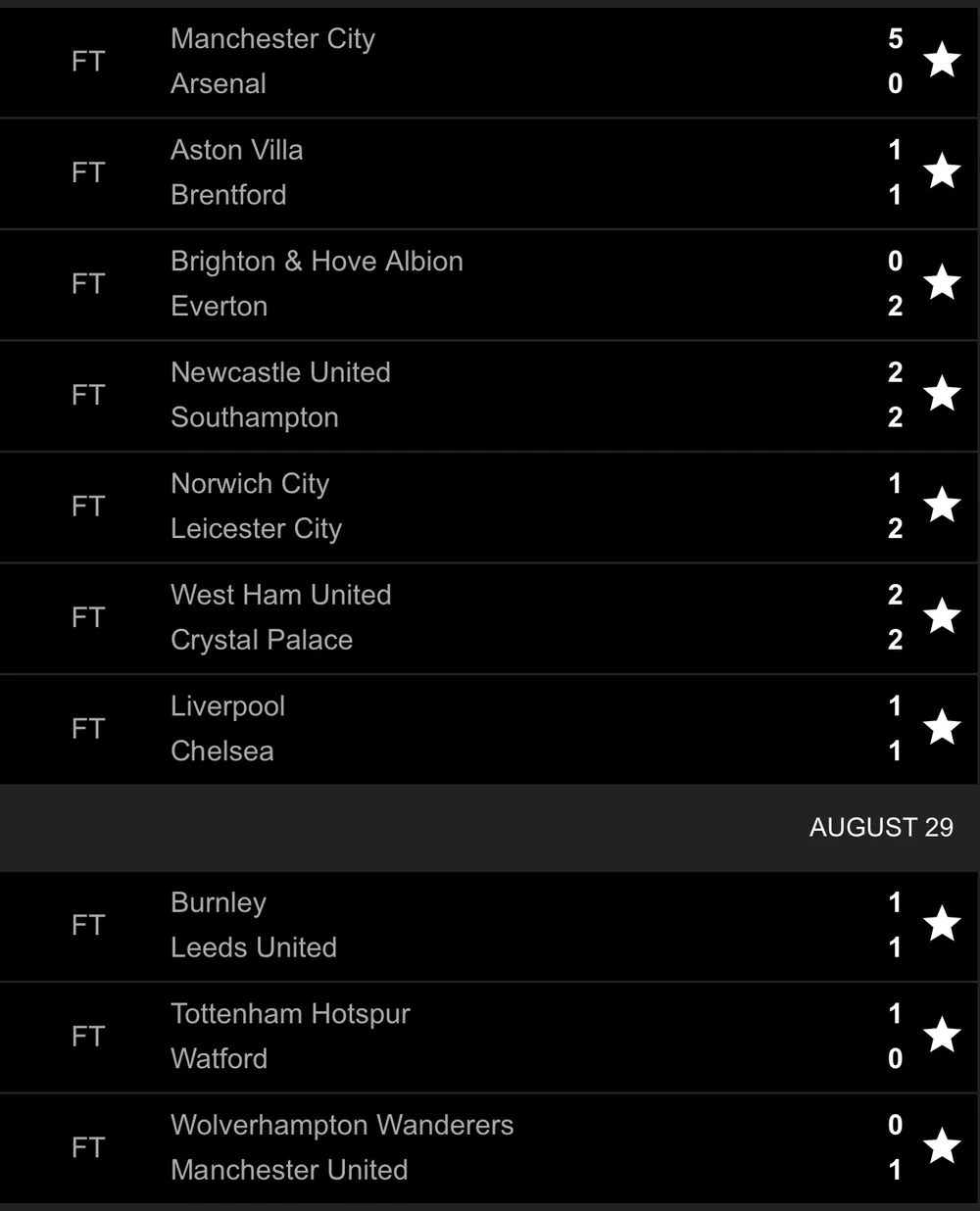The height and width of the screenshot is (1211, 980).
Task: Star the Newcastle United vs Southampton match
Action: [942, 394]
